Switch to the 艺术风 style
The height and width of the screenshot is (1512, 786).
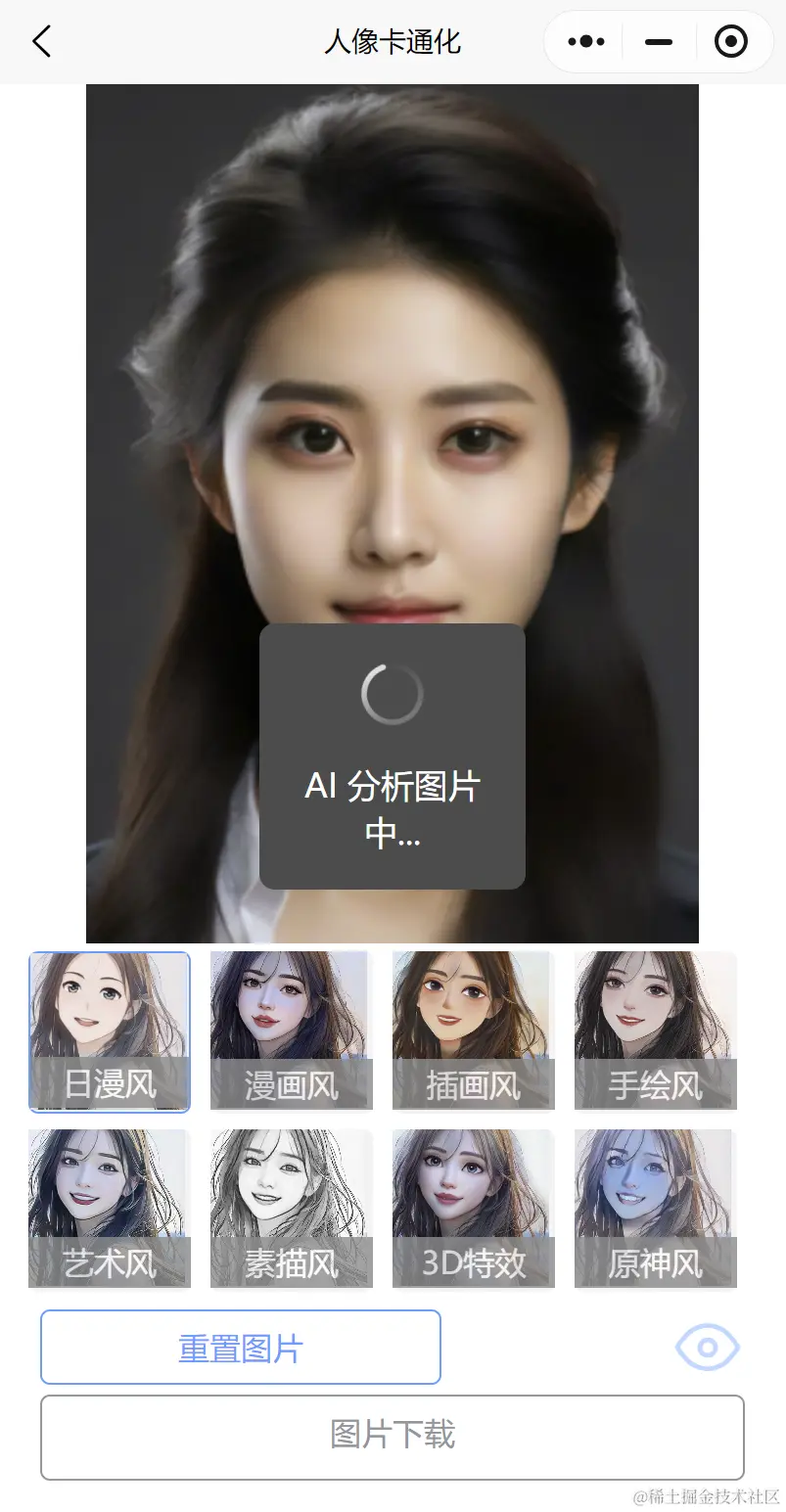(110, 1210)
